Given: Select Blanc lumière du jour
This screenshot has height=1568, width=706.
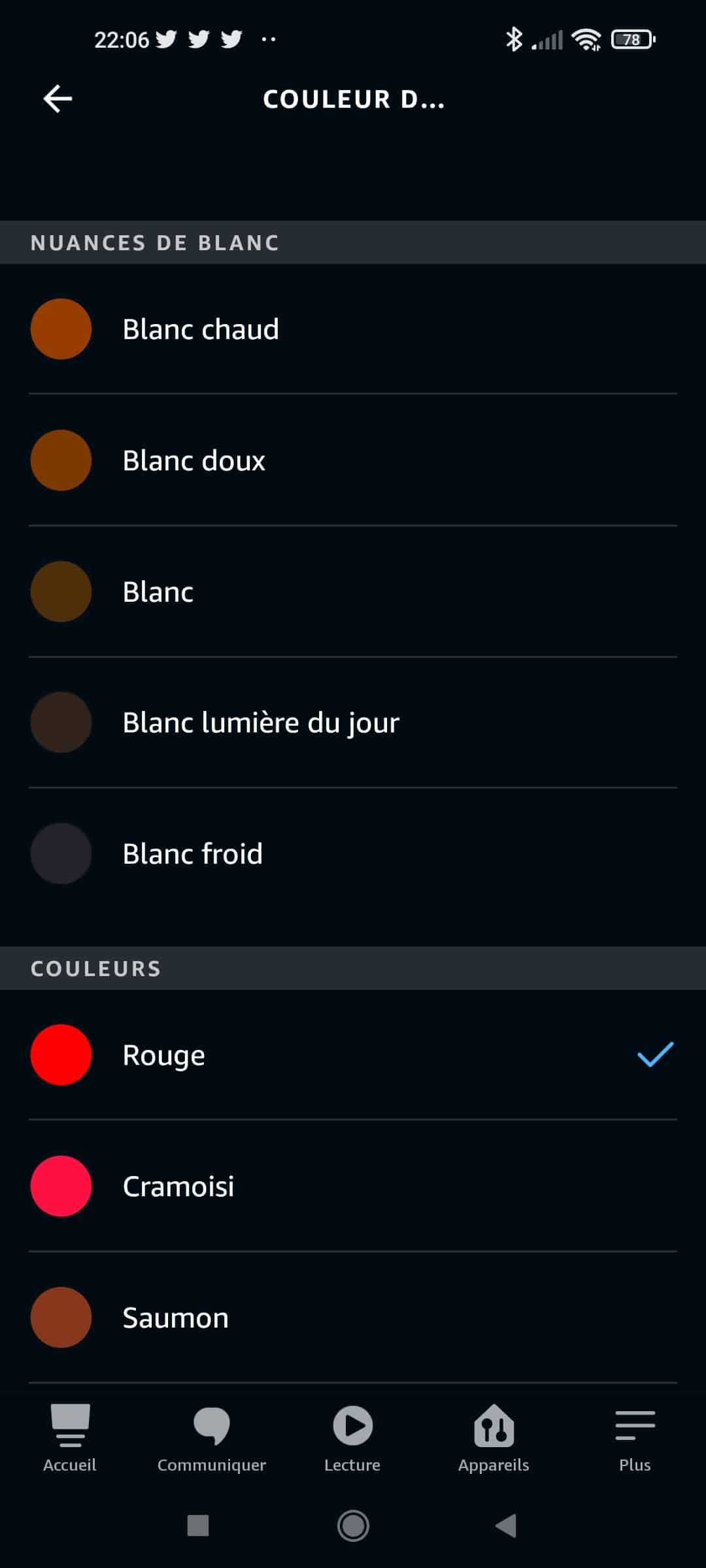Looking at the screenshot, I should [353, 723].
